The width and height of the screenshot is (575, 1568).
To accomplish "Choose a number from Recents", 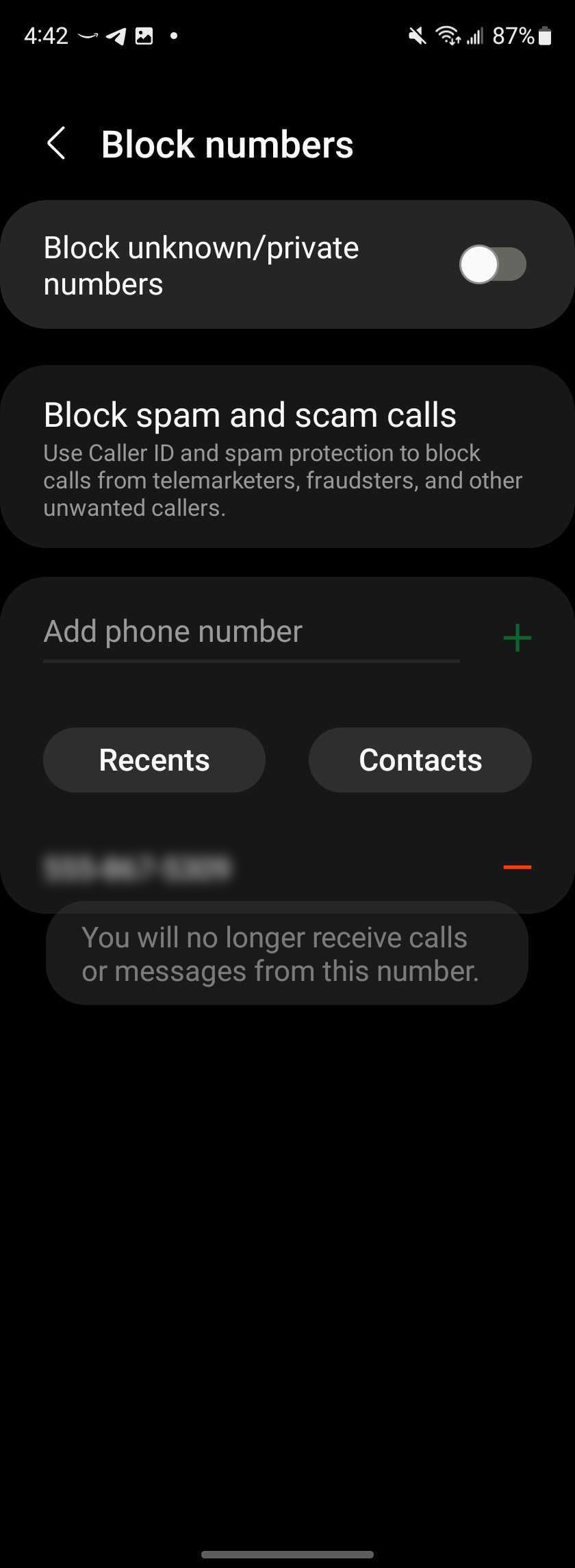I will tap(154, 760).
